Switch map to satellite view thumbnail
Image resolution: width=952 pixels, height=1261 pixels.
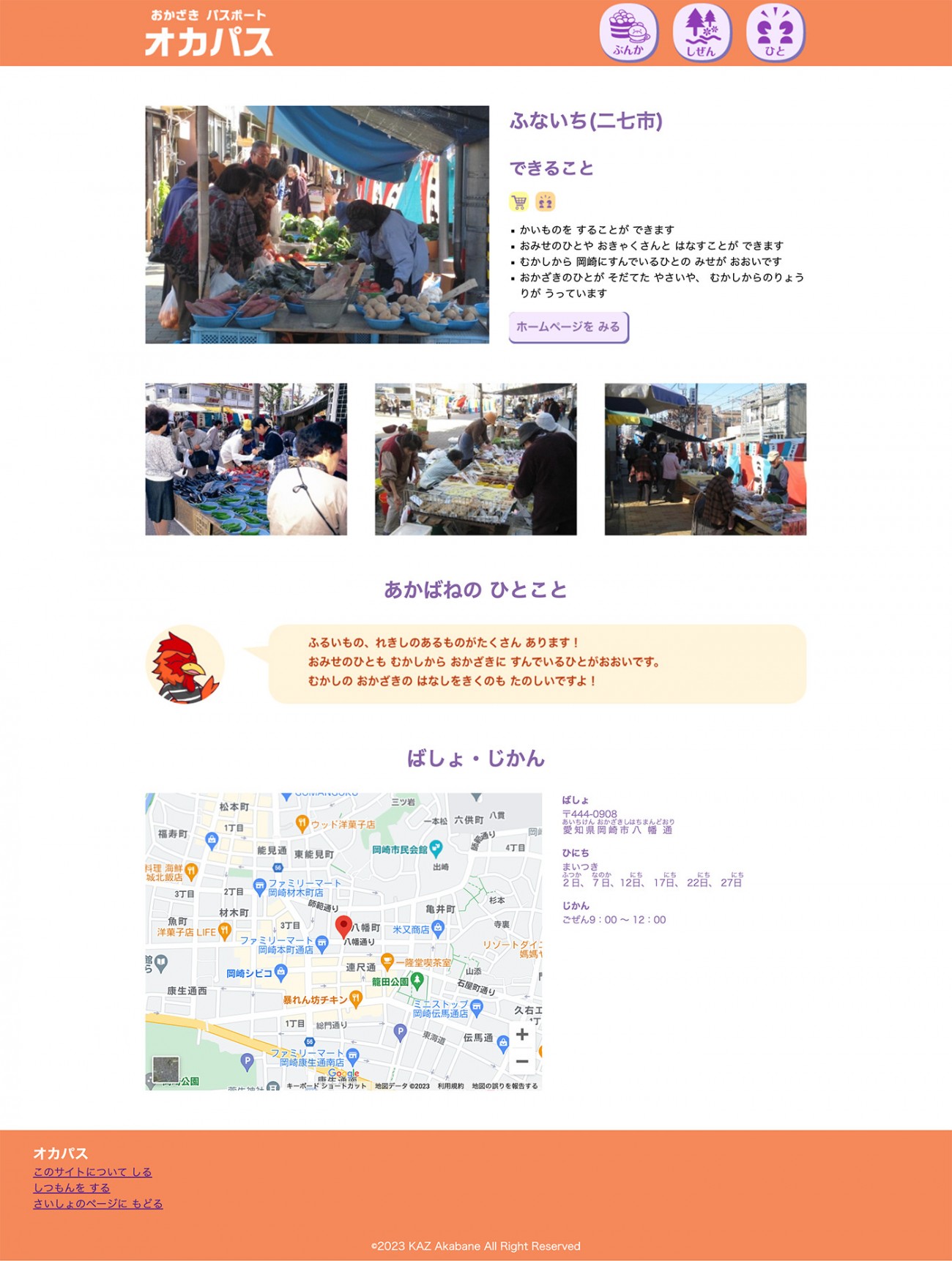[x=166, y=1069]
